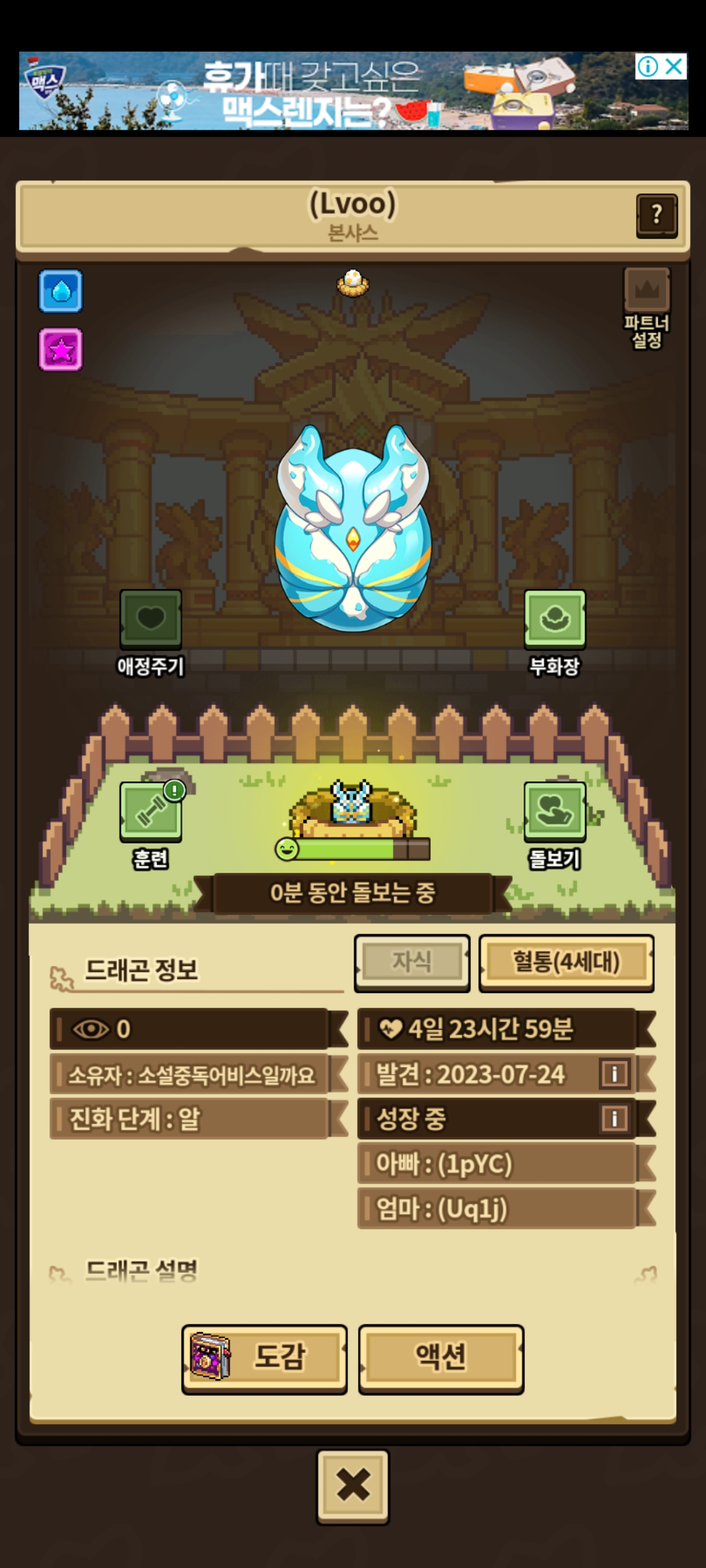Tap the blue water element icon
Viewport: 706px width, 1568px height.
pyautogui.click(x=61, y=291)
